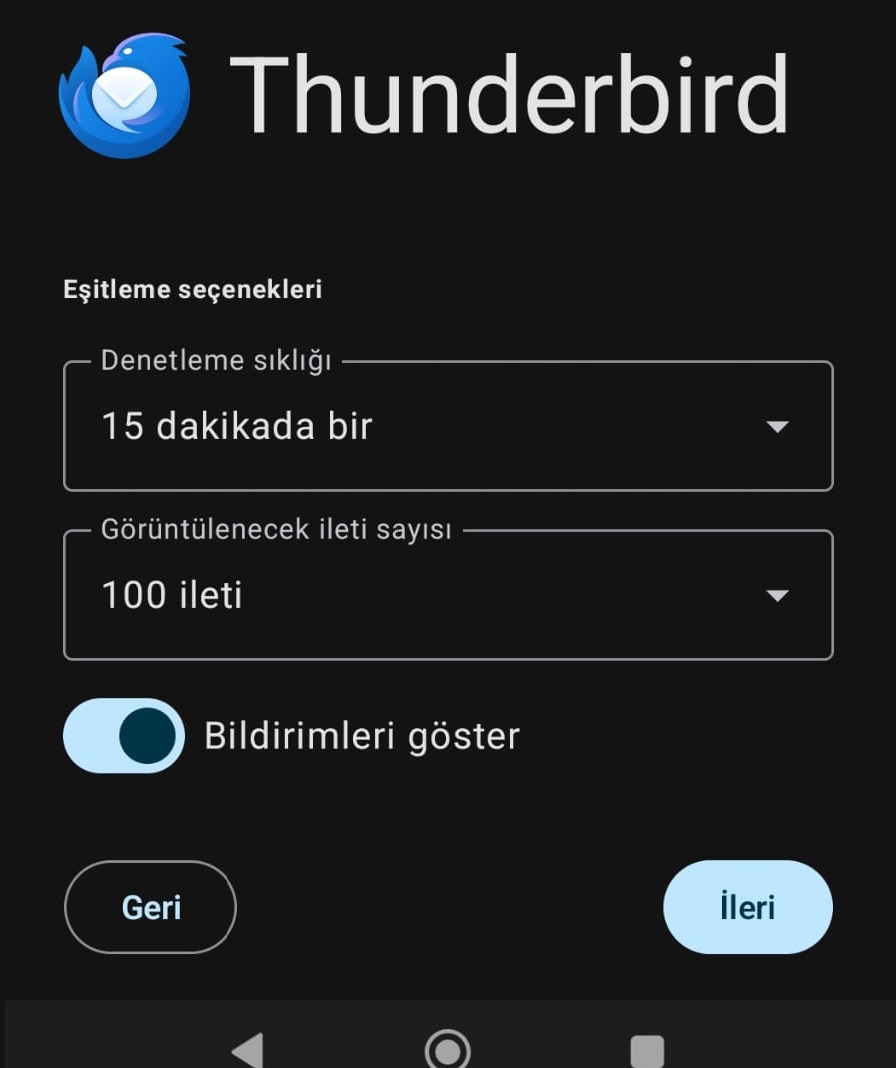The image size is (896, 1068).
Task: Continue with the İleri button
Action: (x=747, y=907)
